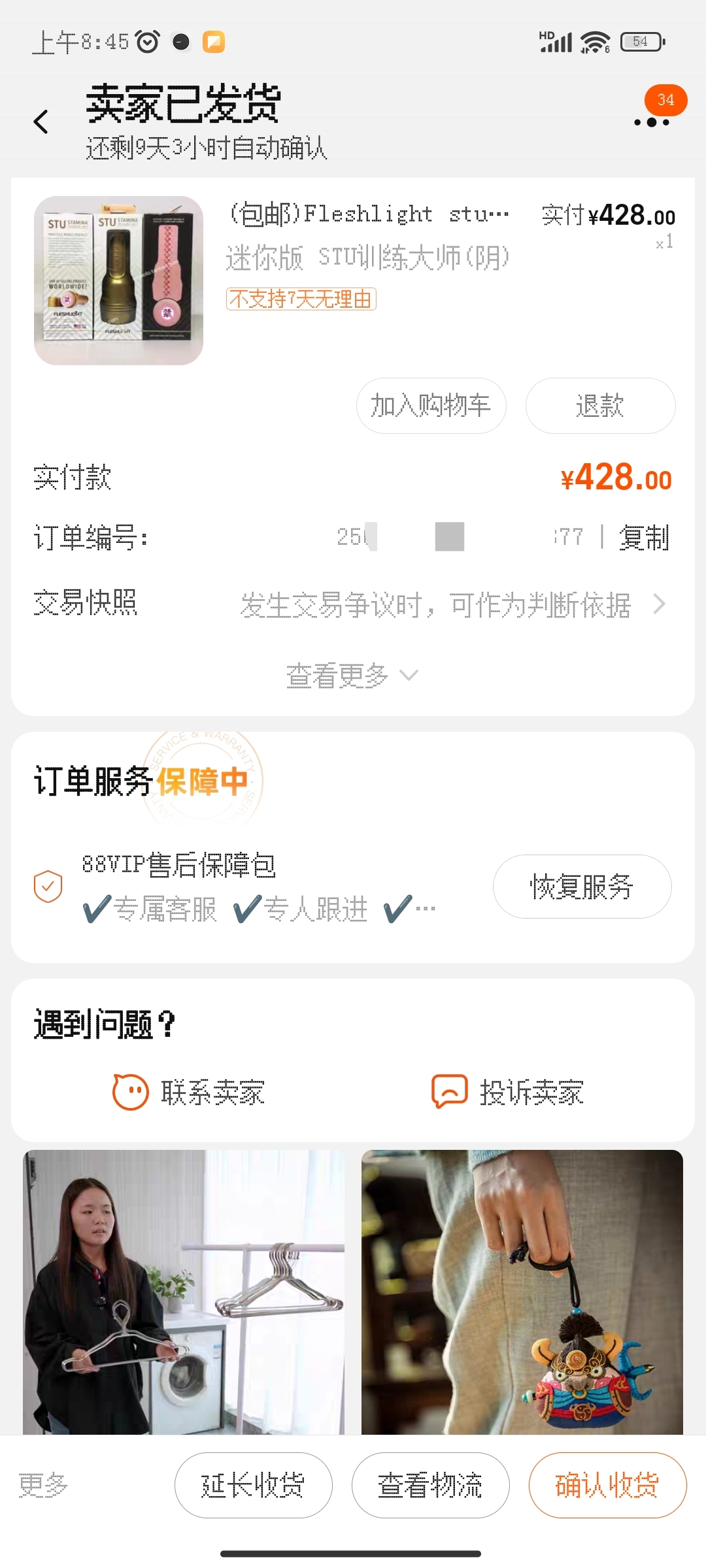Go back using the top-left arrow
706x1568 pixels.
coord(41,122)
